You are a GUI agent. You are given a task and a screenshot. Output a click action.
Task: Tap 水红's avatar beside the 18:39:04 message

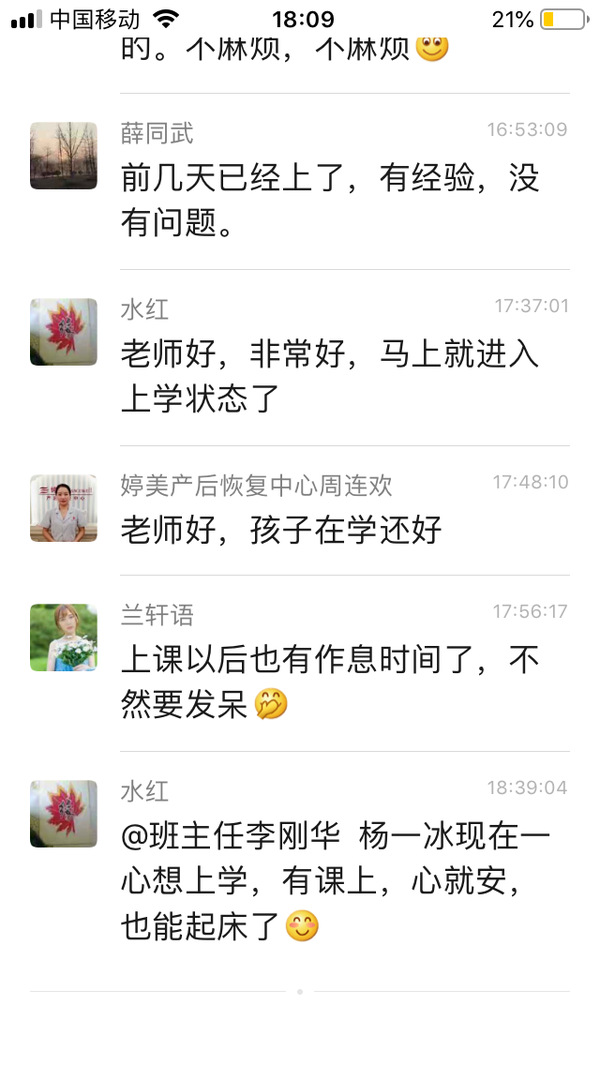(x=64, y=814)
